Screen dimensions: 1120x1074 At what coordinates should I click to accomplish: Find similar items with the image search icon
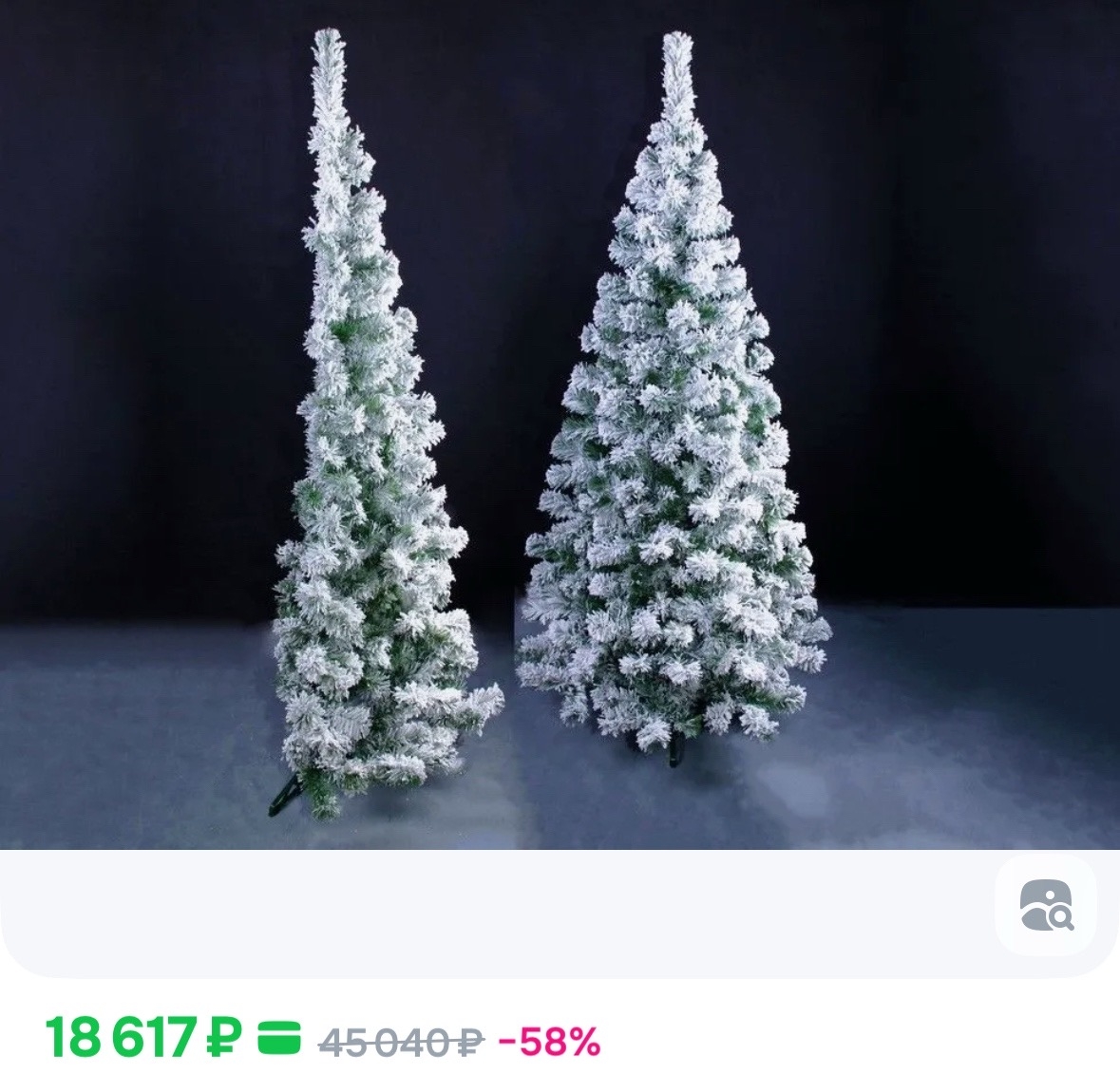point(1045,905)
